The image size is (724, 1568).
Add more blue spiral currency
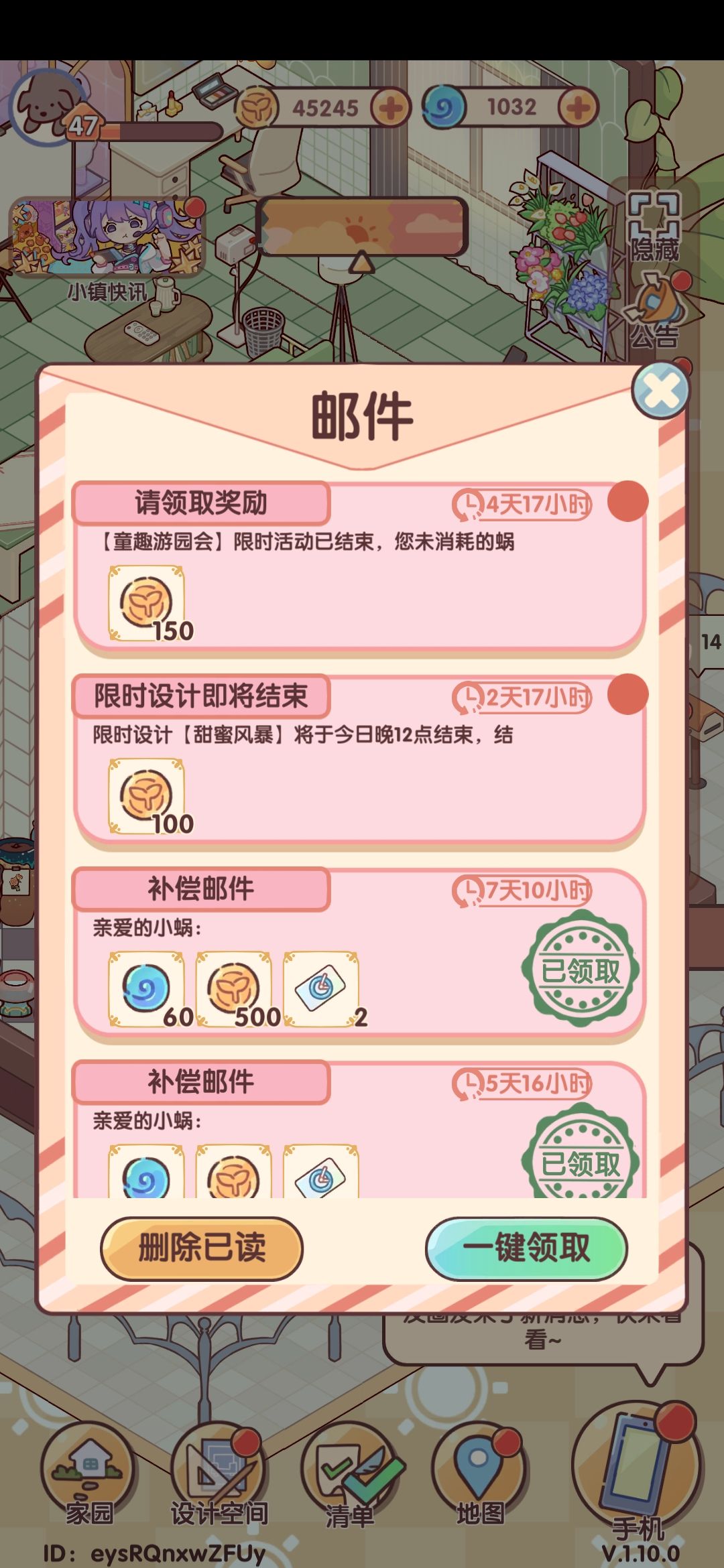pos(578,107)
